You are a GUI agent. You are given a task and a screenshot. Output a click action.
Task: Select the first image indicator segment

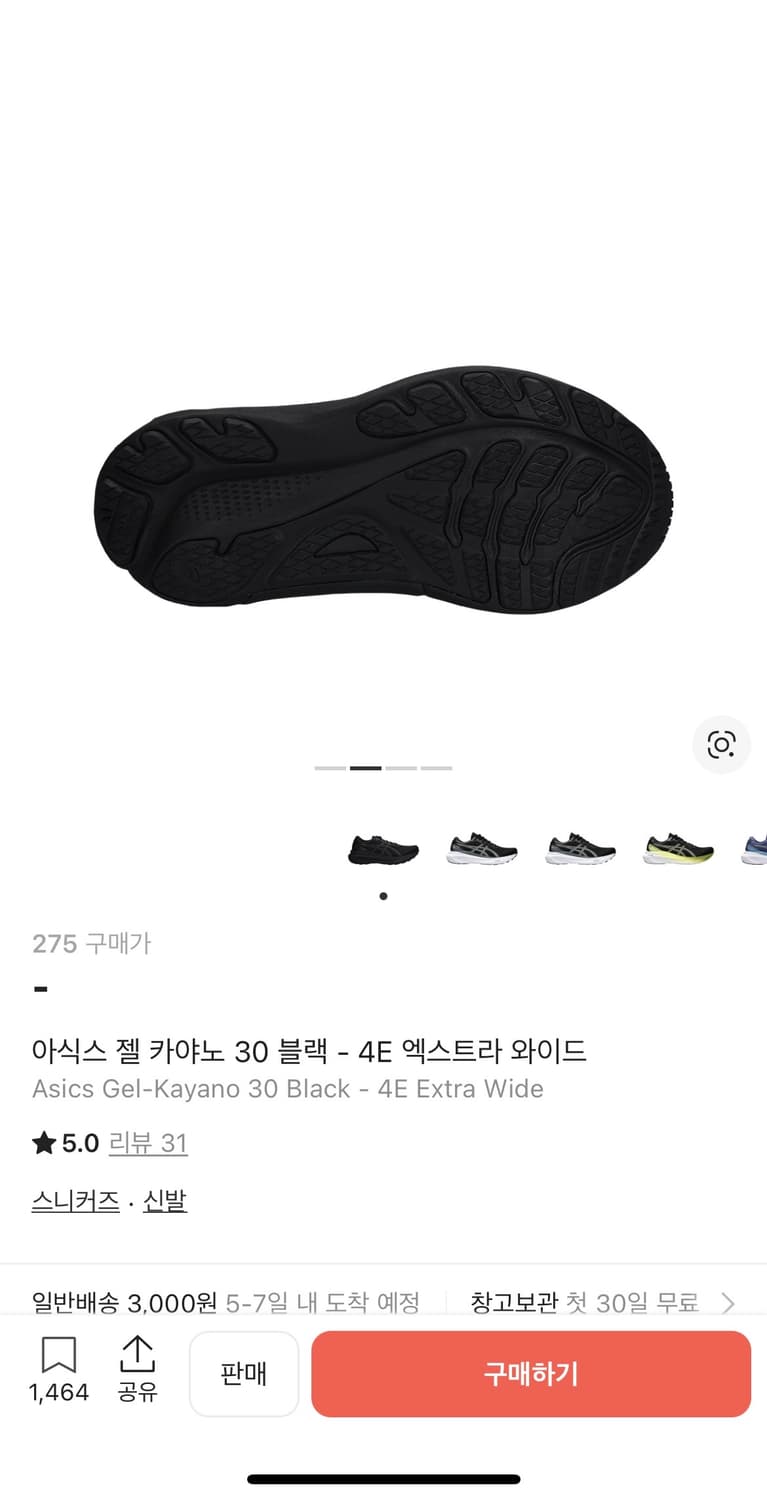(x=328, y=767)
